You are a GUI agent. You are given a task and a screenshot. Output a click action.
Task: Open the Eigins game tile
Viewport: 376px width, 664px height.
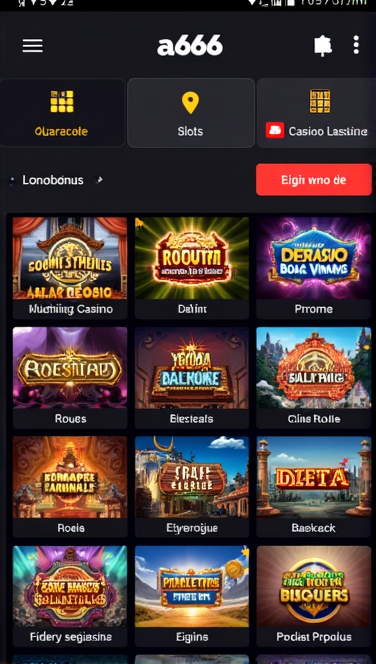tap(192, 596)
